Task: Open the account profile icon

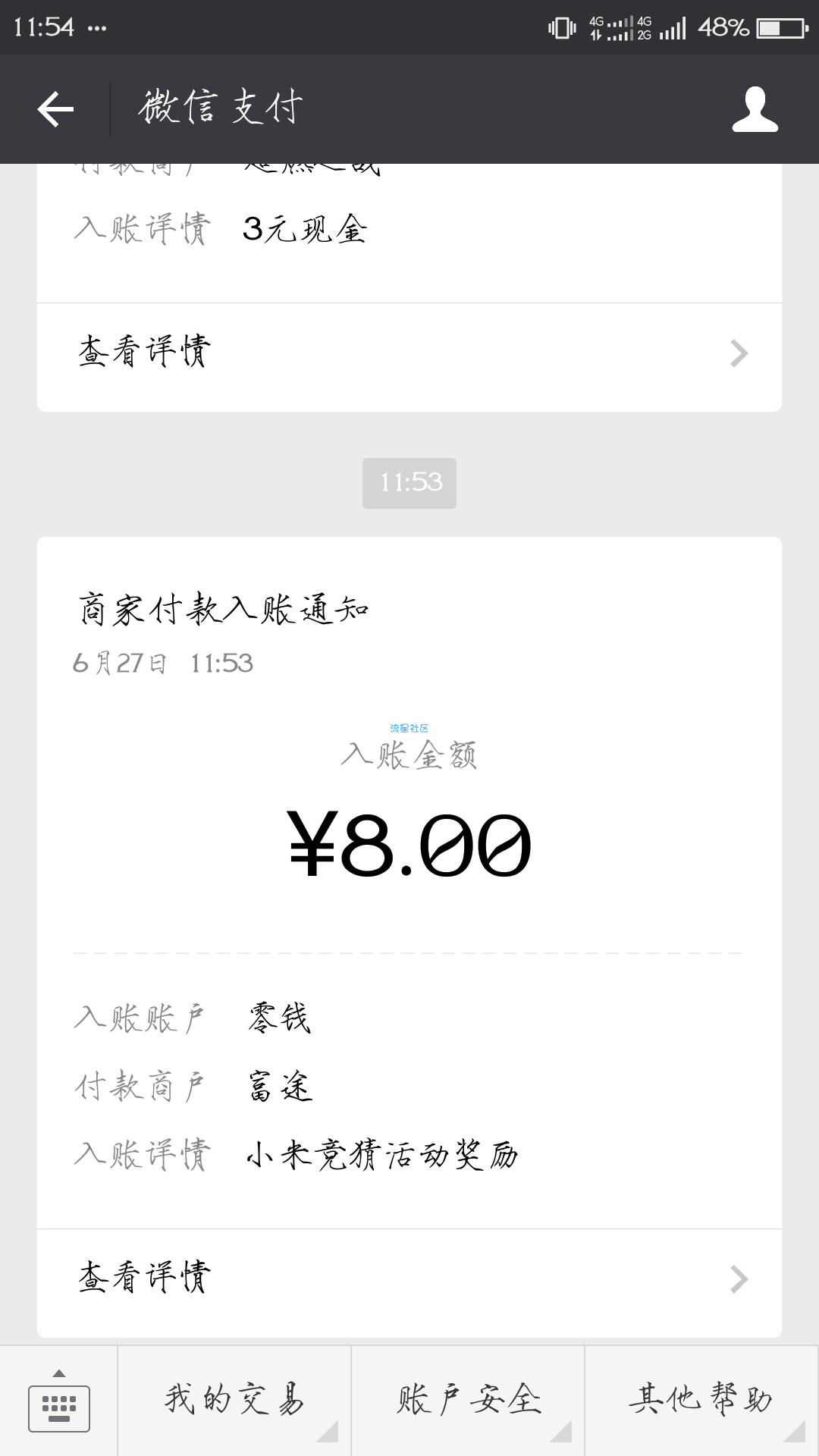Action: click(x=755, y=109)
